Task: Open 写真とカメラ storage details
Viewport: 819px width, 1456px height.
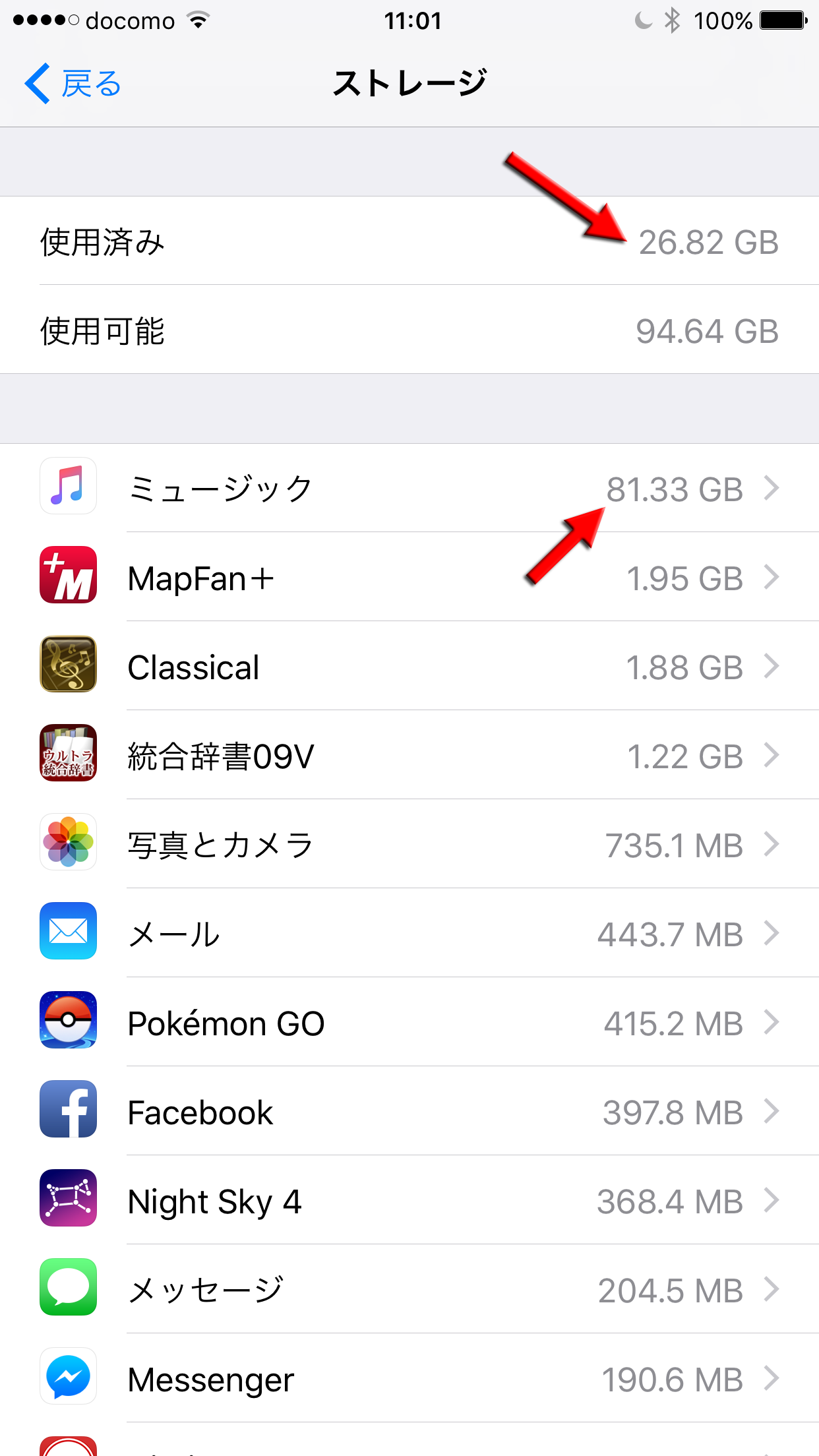Action: 409,845
